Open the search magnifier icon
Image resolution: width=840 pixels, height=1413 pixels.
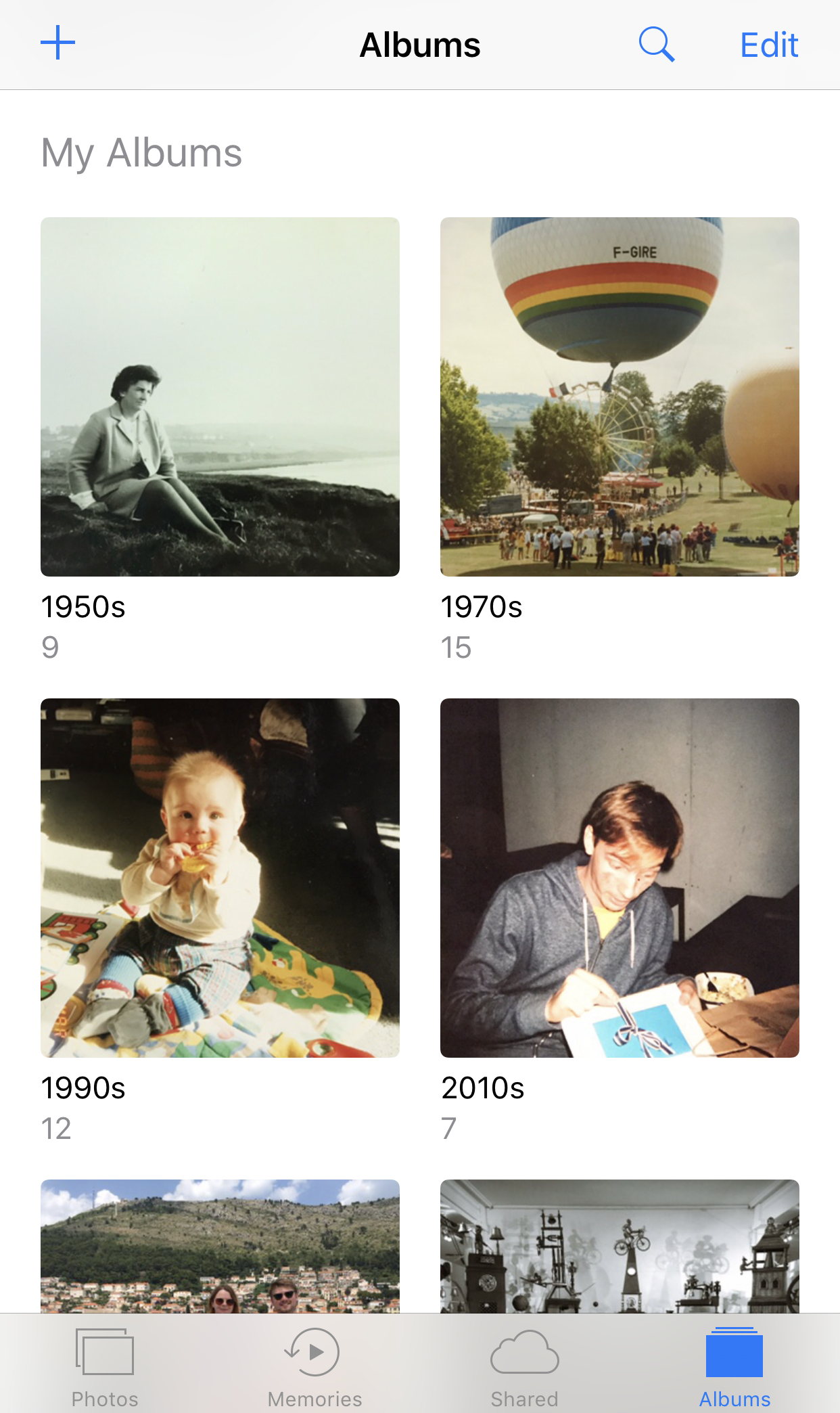click(656, 45)
